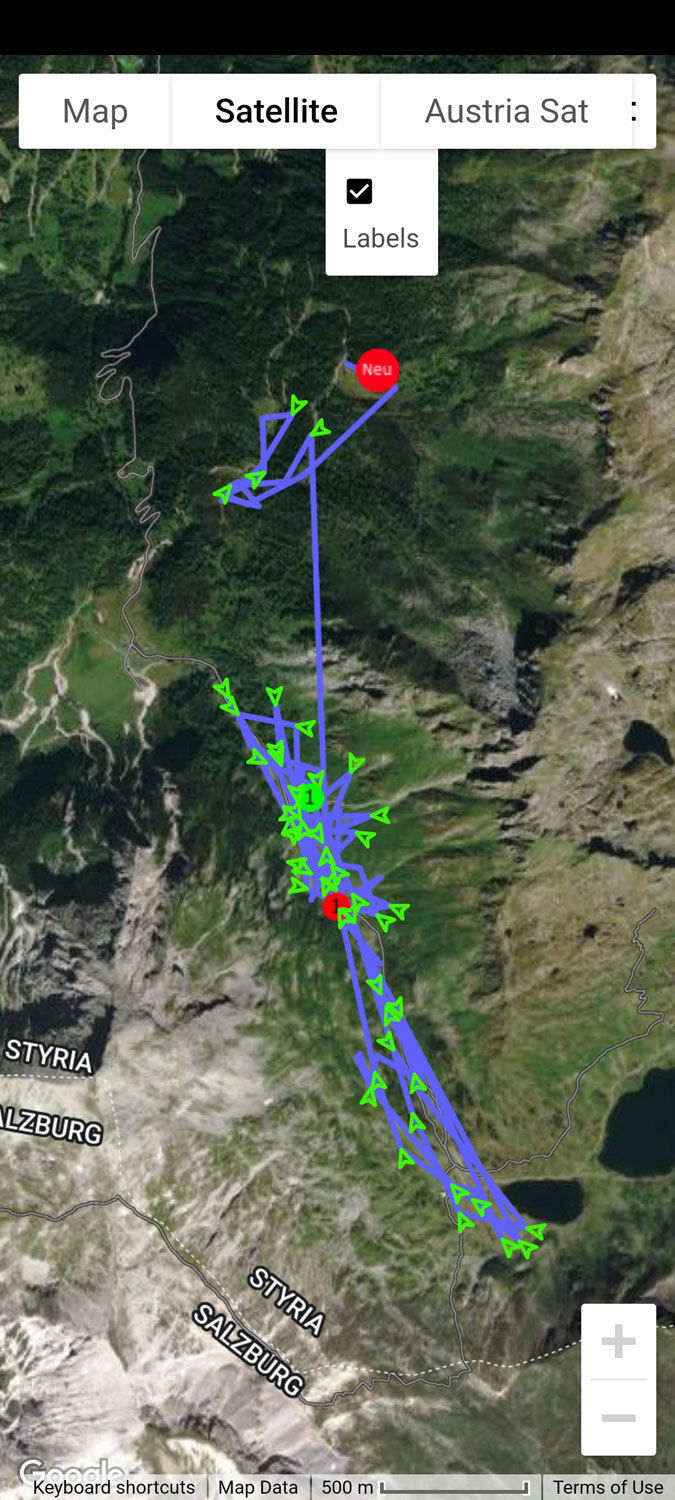
Task: Open keyboard shortcuts link
Action: pyautogui.click(x=113, y=1487)
